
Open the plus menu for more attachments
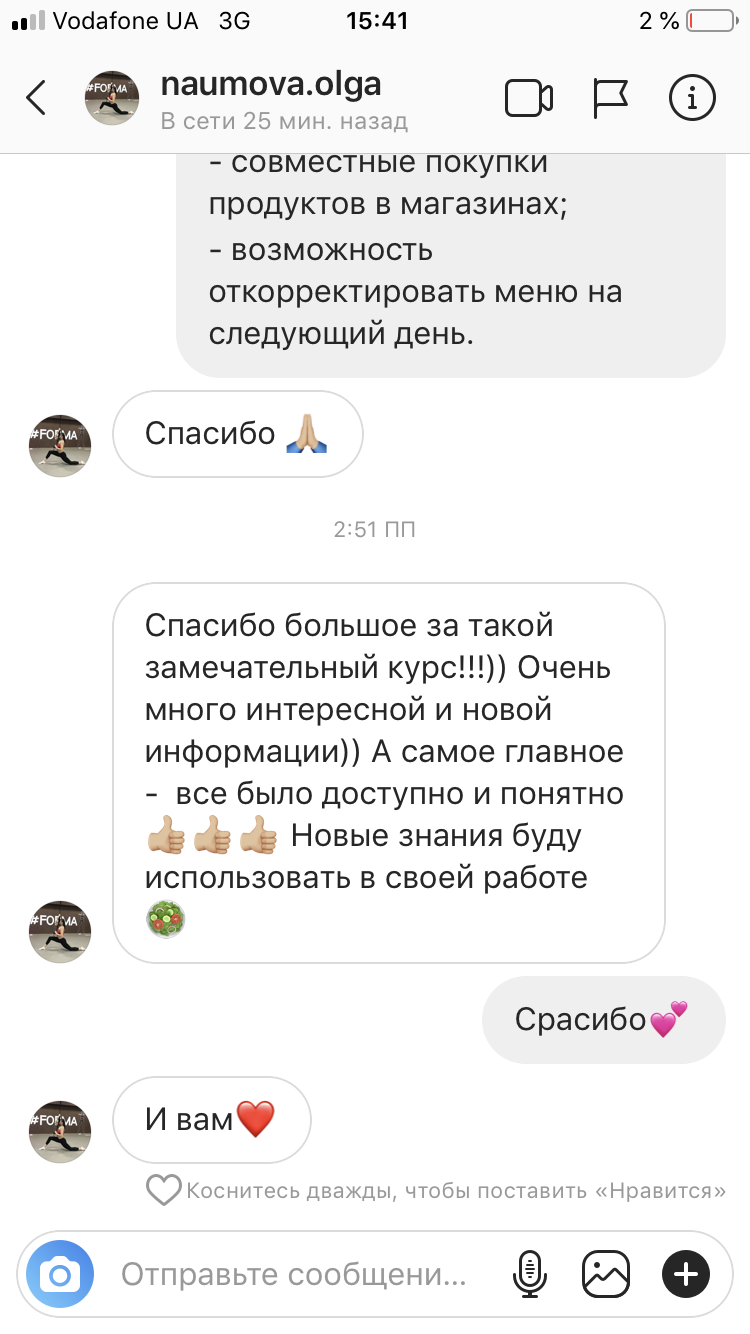click(686, 1274)
